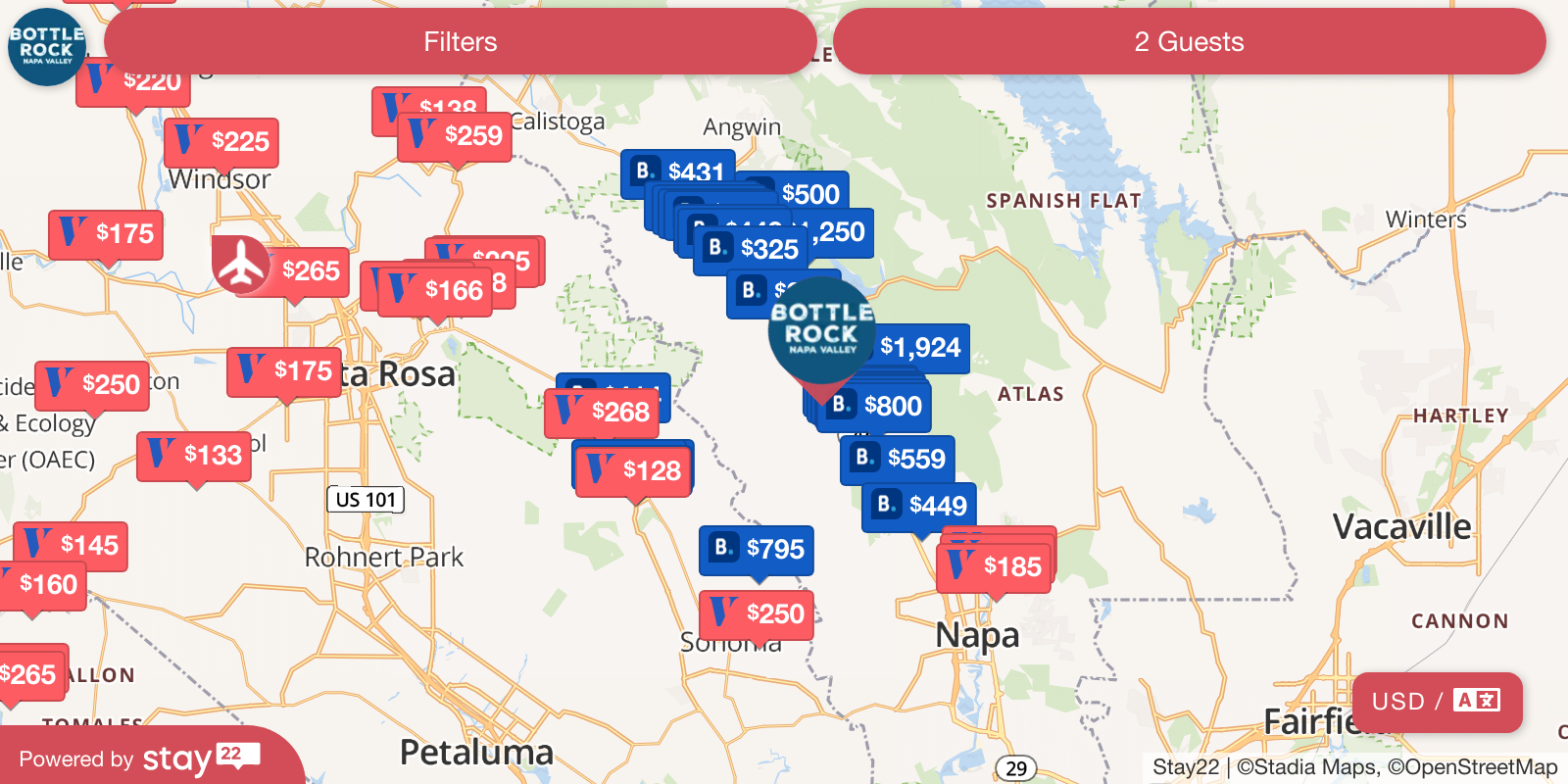Screen dimensions: 1568x784
Task: Open the Filters panel
Action: 460,42
